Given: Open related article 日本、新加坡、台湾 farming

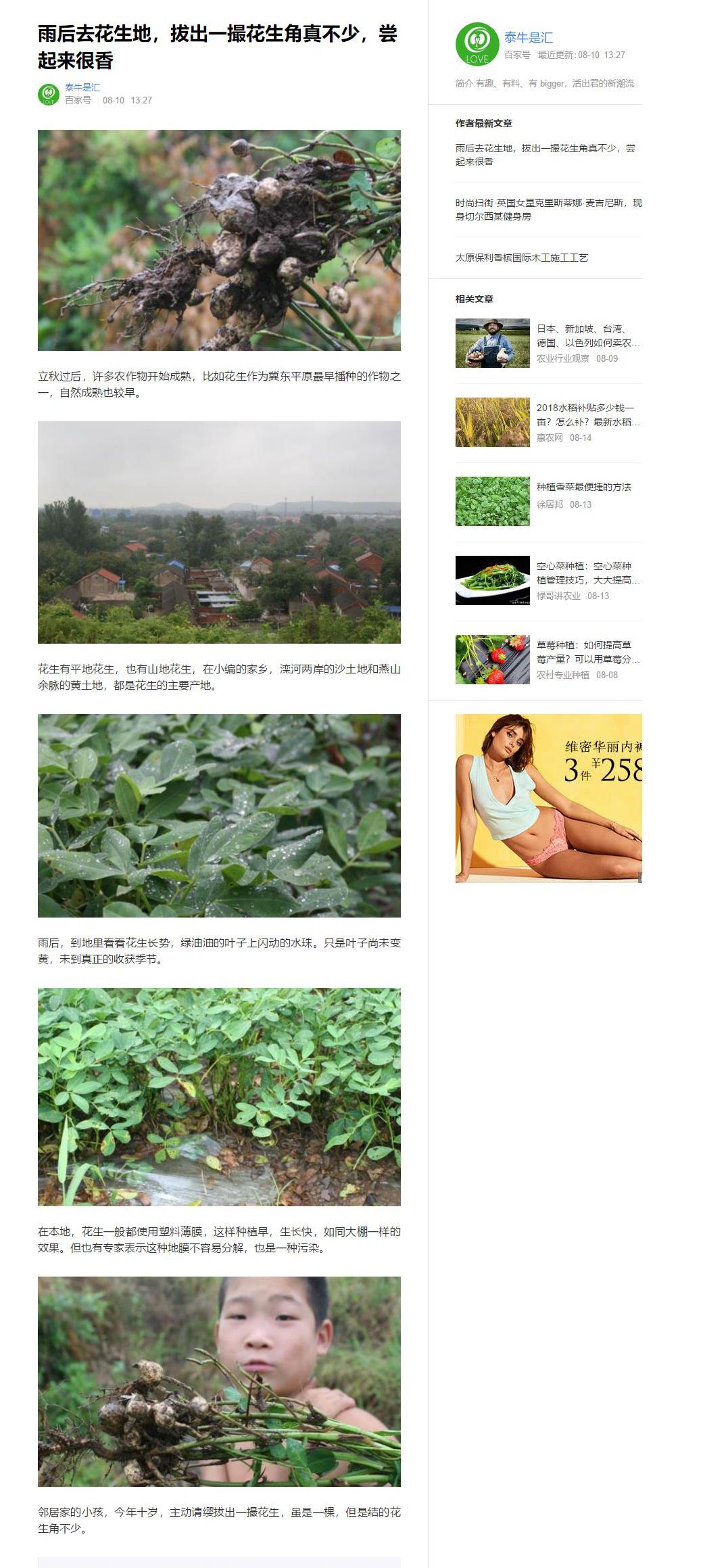Looking at the screenshot, I should pyautogui.click(x=587, y=336).
